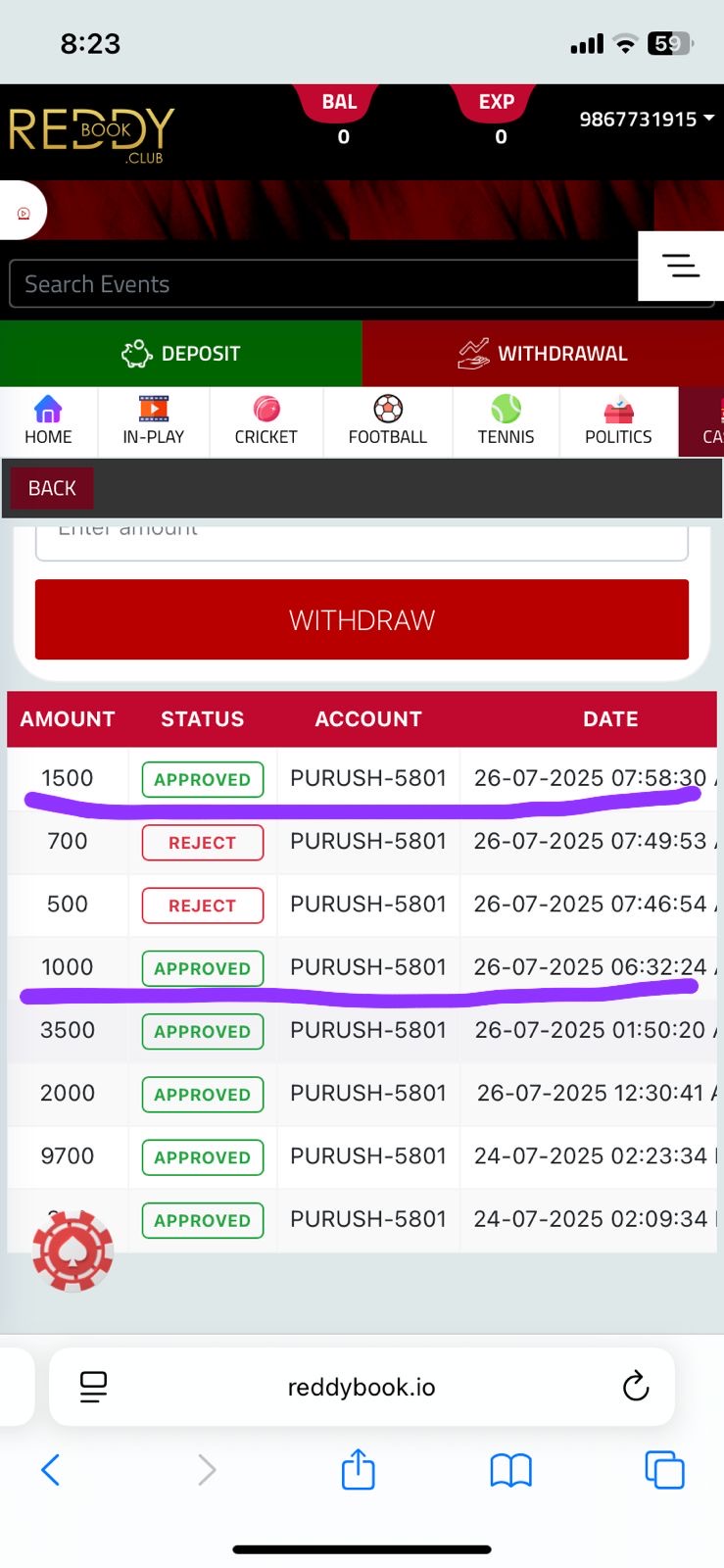
Task: Tap the reddybook.io address bar
Action: [x=362, y=1387]
